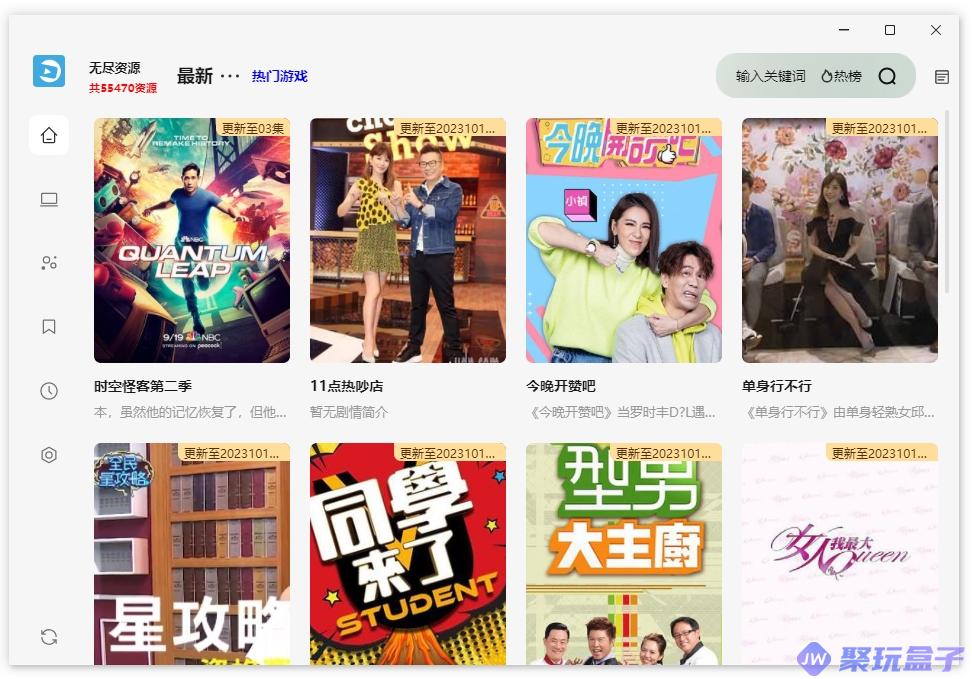Open watch history clock icon
Screen dimensions: 972x679
point(49,391)
